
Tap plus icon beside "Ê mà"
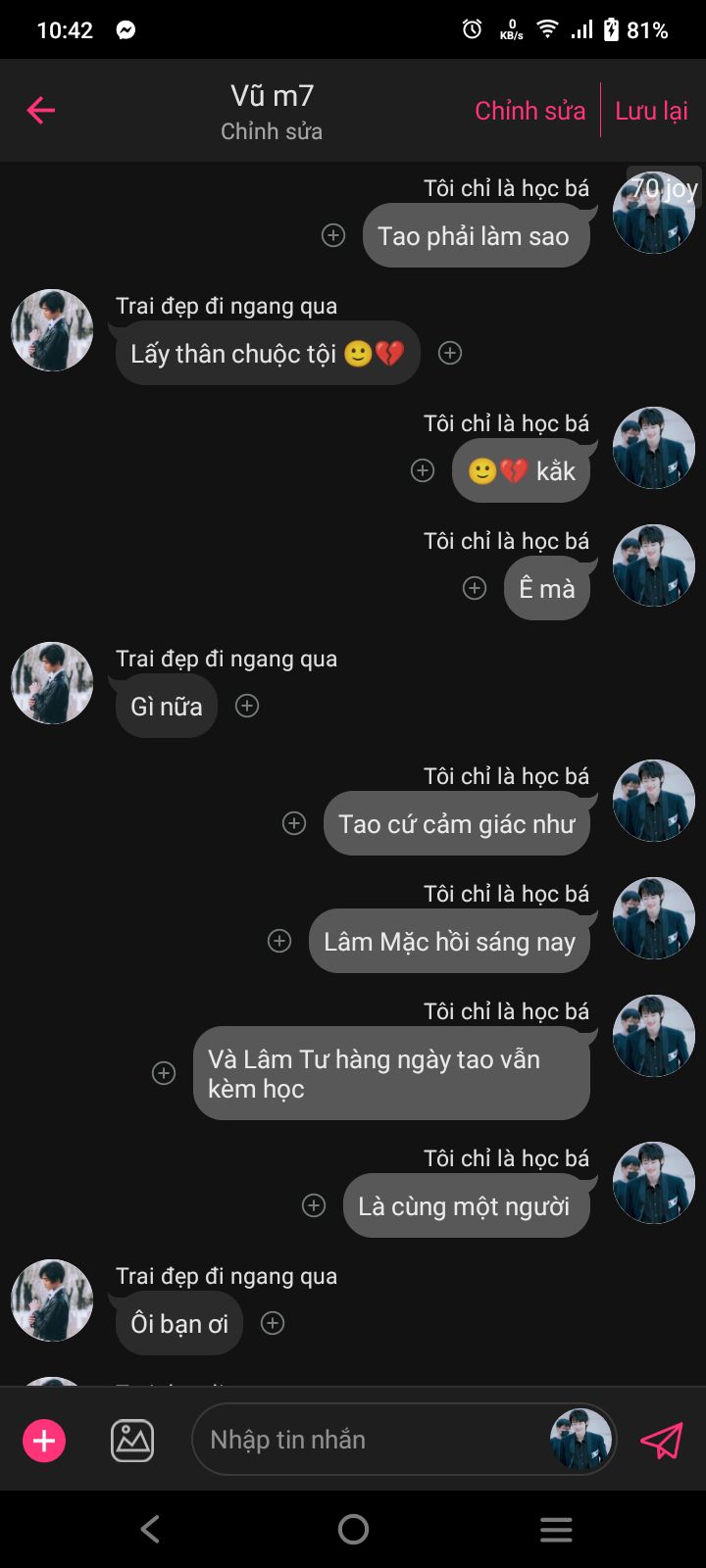click(x=475, y=588)
